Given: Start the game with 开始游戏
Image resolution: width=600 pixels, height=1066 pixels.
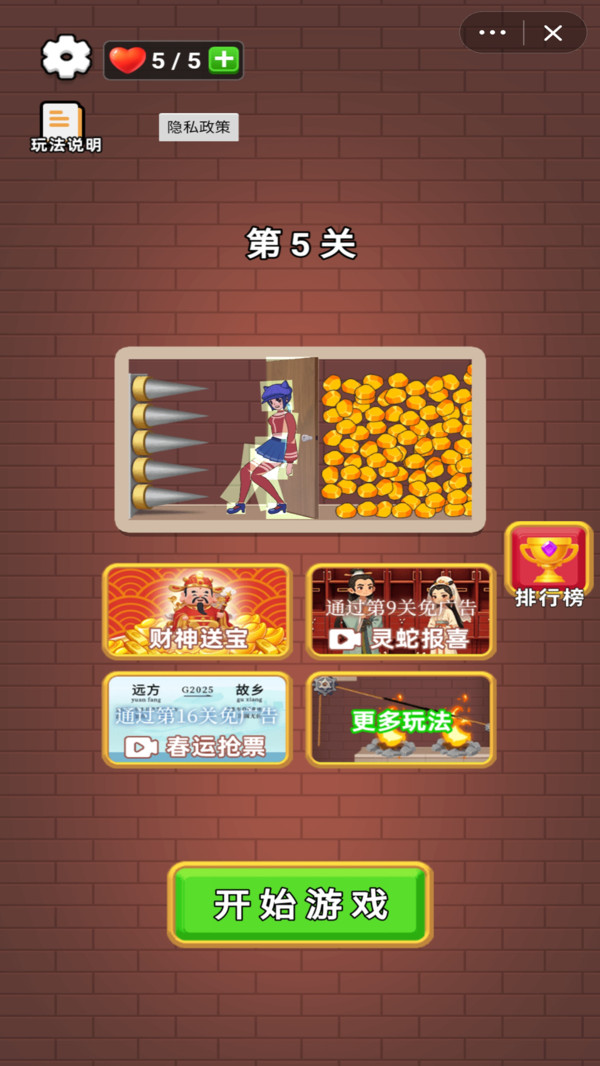Looking at the screenshot, I should (x=300, y=904).
